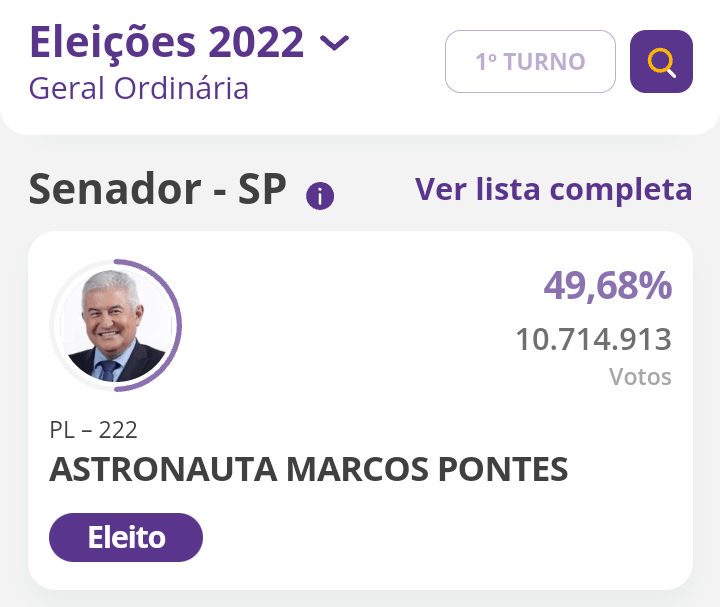Expand the Eleições 2022 dropdown
Image resolution: width=720 pixels, height=607 pixels.
click(x=334, y=42)
